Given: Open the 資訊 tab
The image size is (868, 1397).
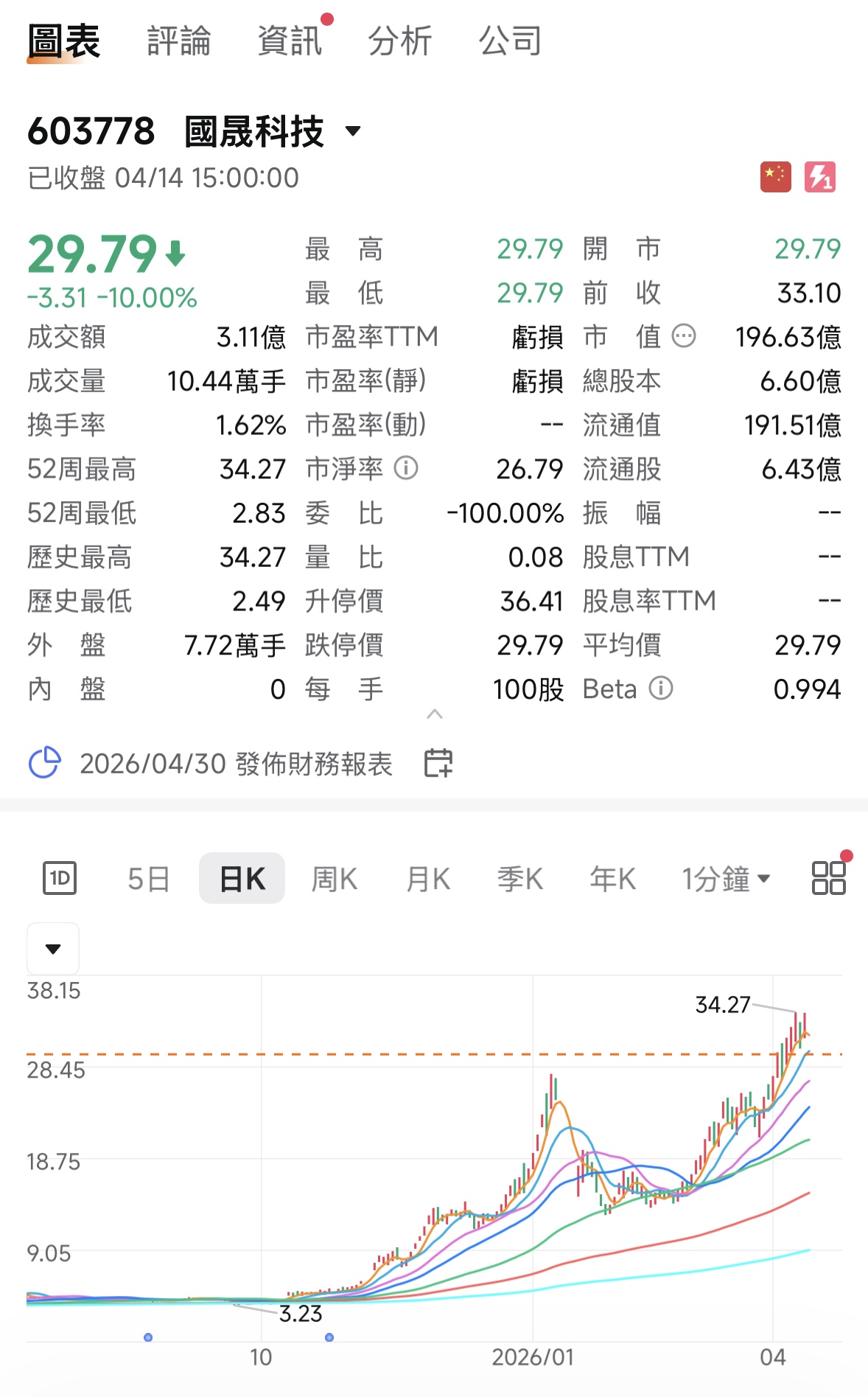Looking at the screenshot, I should click(x=290, y=41).
